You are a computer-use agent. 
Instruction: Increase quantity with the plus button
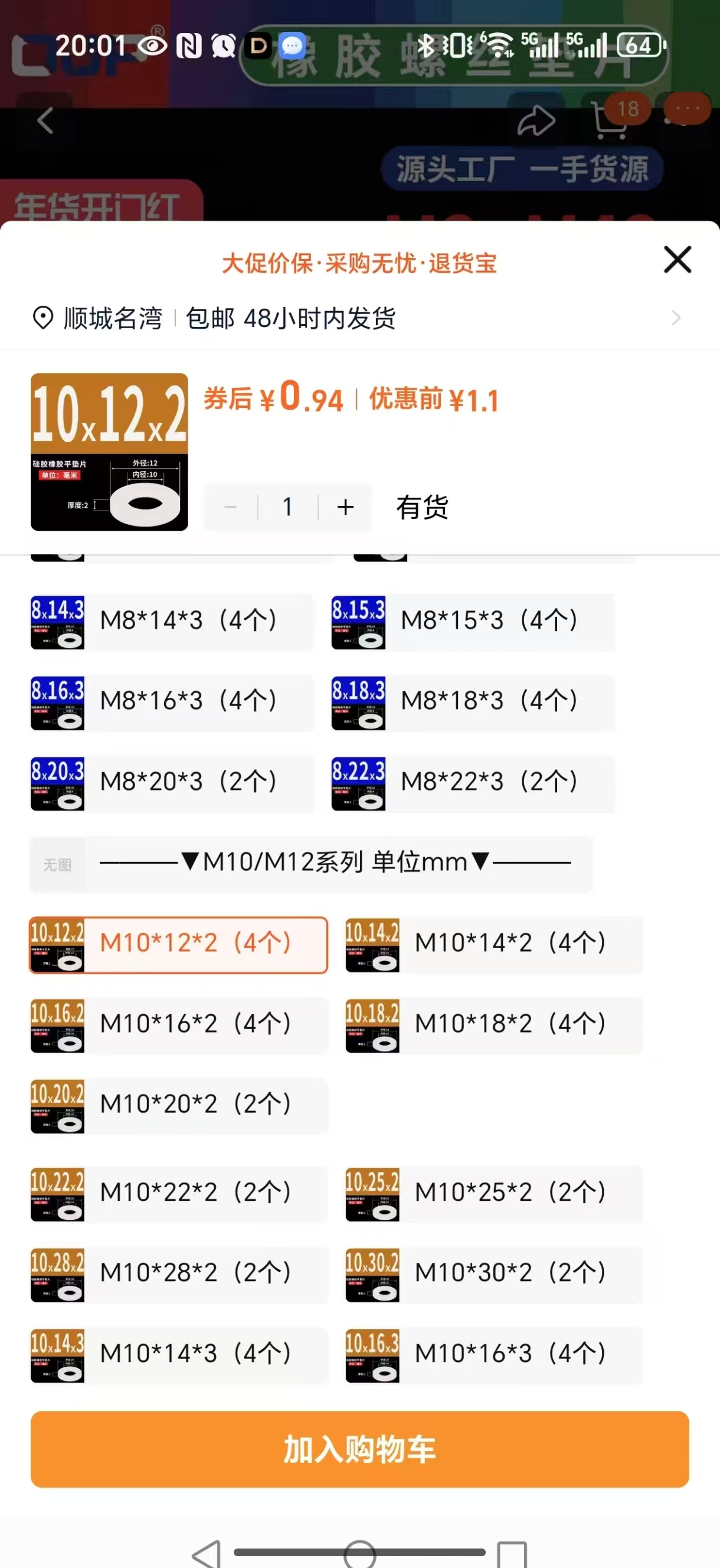[x=345, y=507]
